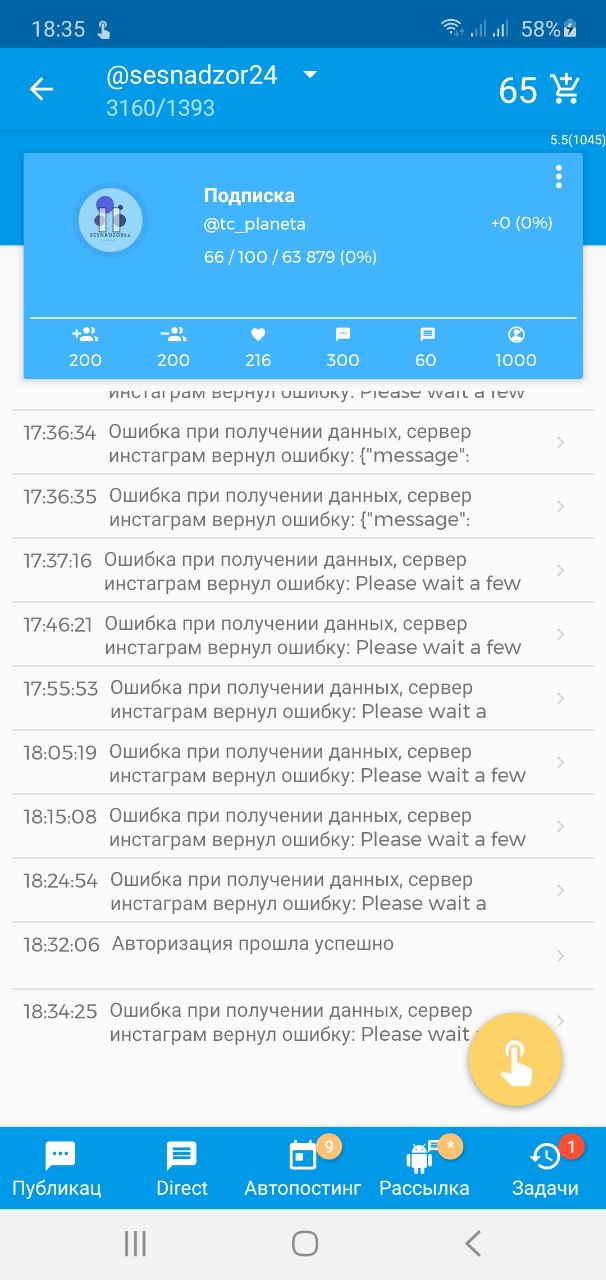Expand the @sesnadzor24 account dropdown
The width and height of the screenshot is (606, 1280).
pos(310,75)
